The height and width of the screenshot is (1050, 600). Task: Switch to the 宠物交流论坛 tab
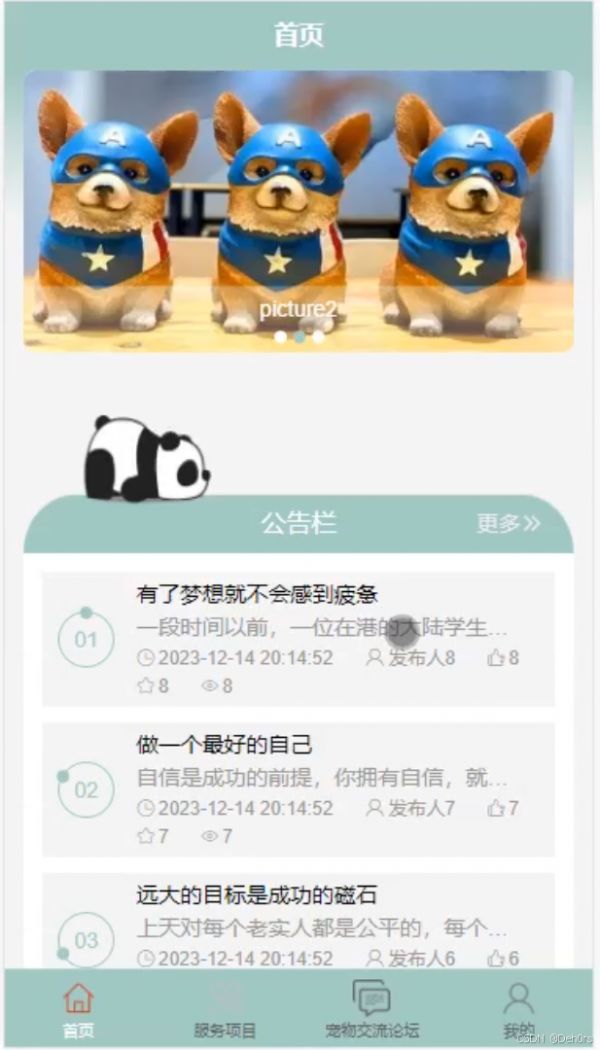[x=372, y=1010]
